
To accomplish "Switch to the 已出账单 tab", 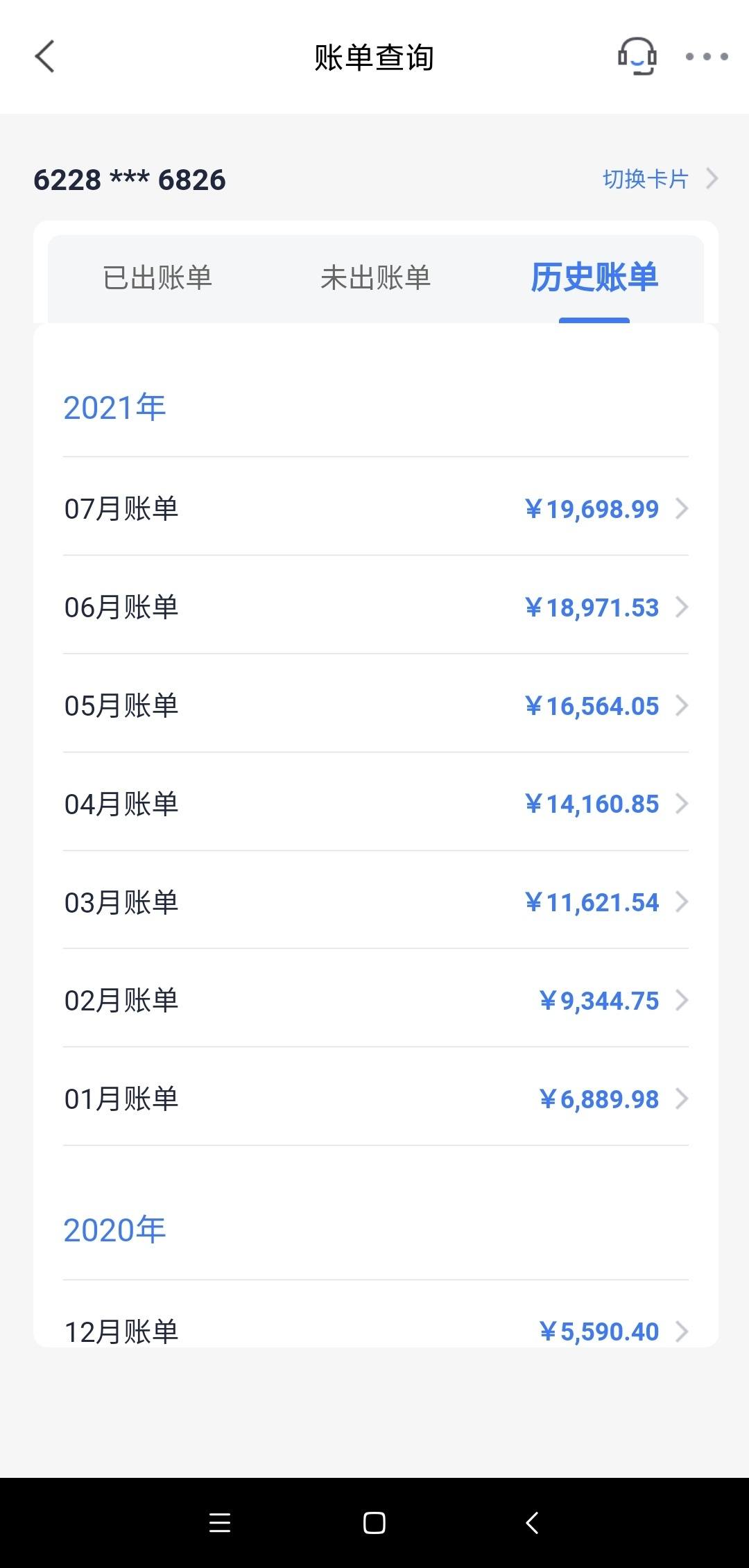I will point(157,277).
